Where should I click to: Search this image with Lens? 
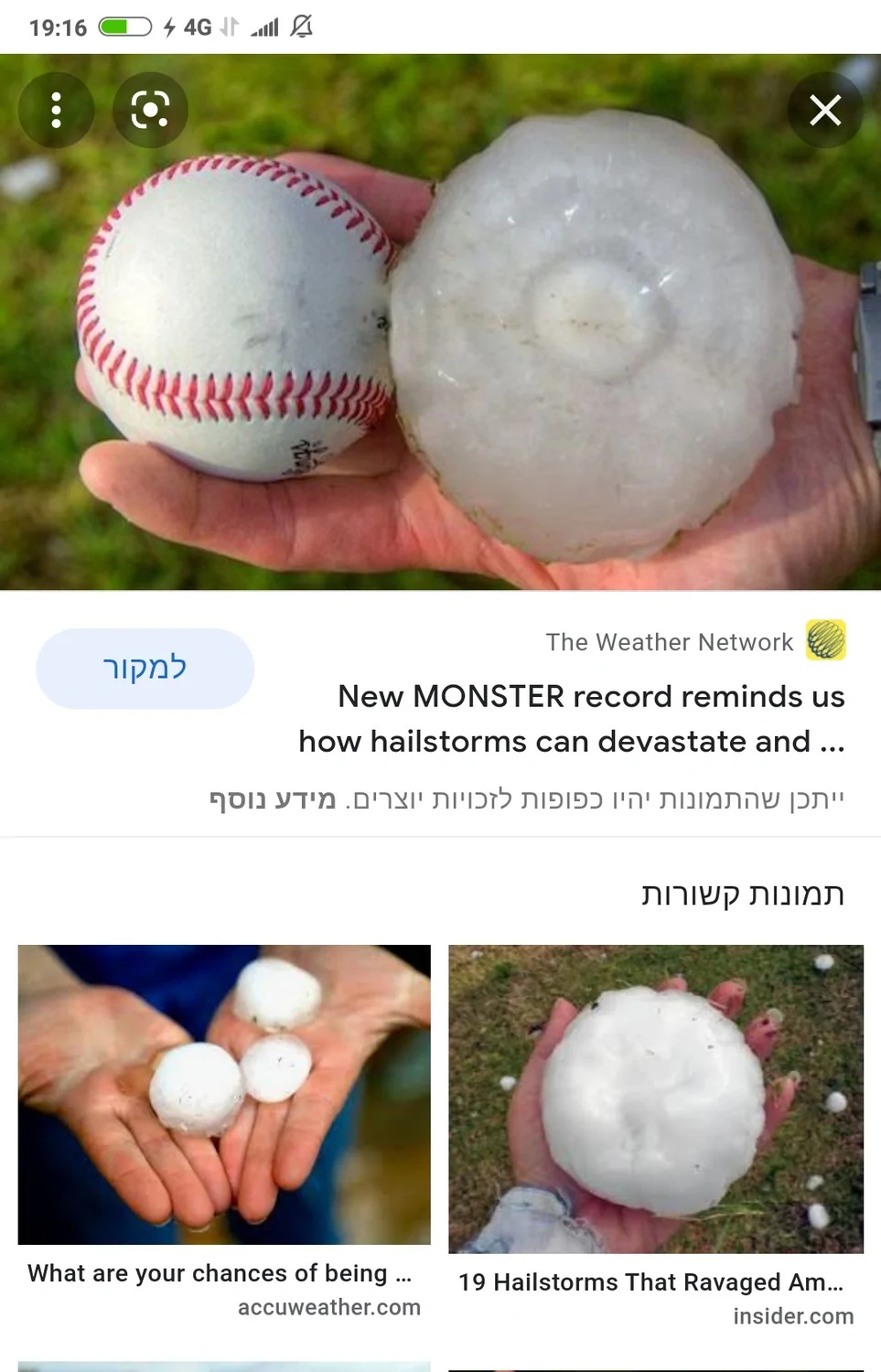[x=150, y=110]
